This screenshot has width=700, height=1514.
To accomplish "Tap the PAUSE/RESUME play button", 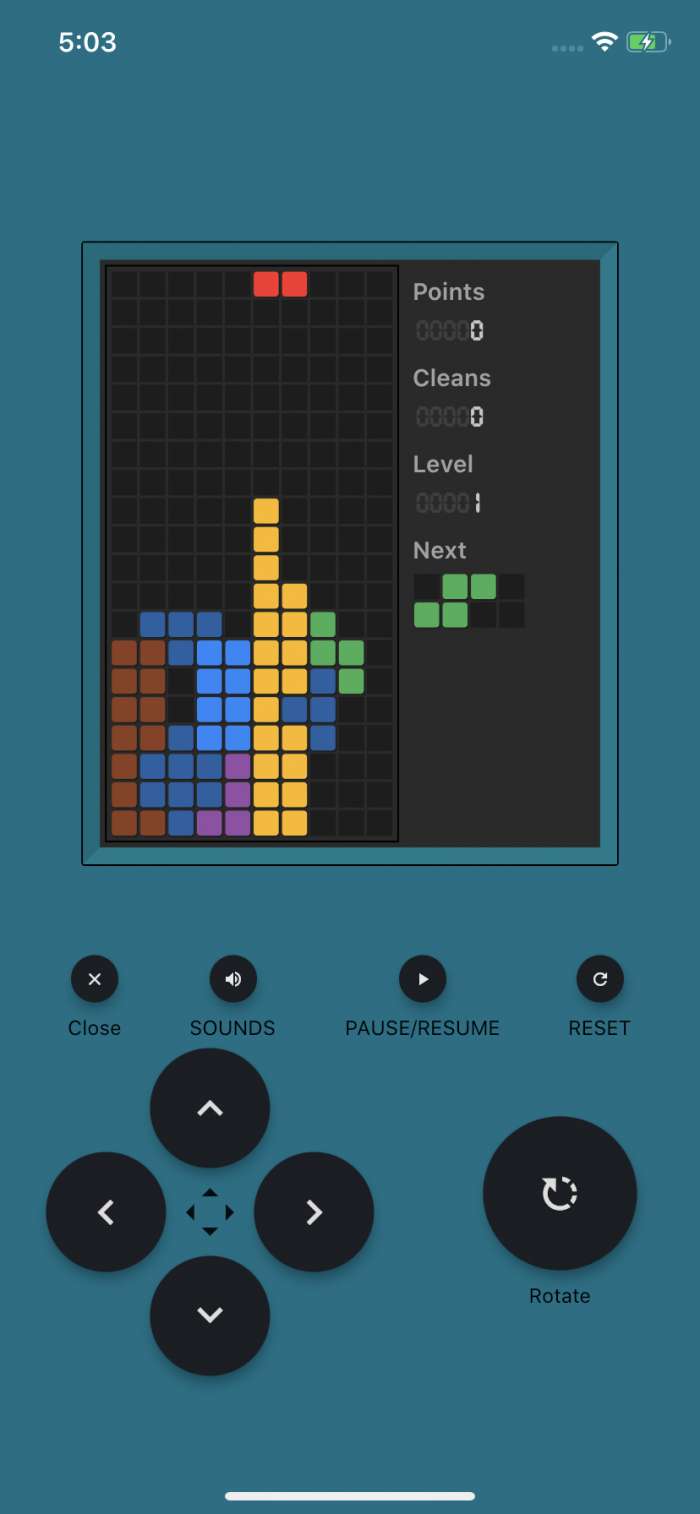I will click(423, 979).
